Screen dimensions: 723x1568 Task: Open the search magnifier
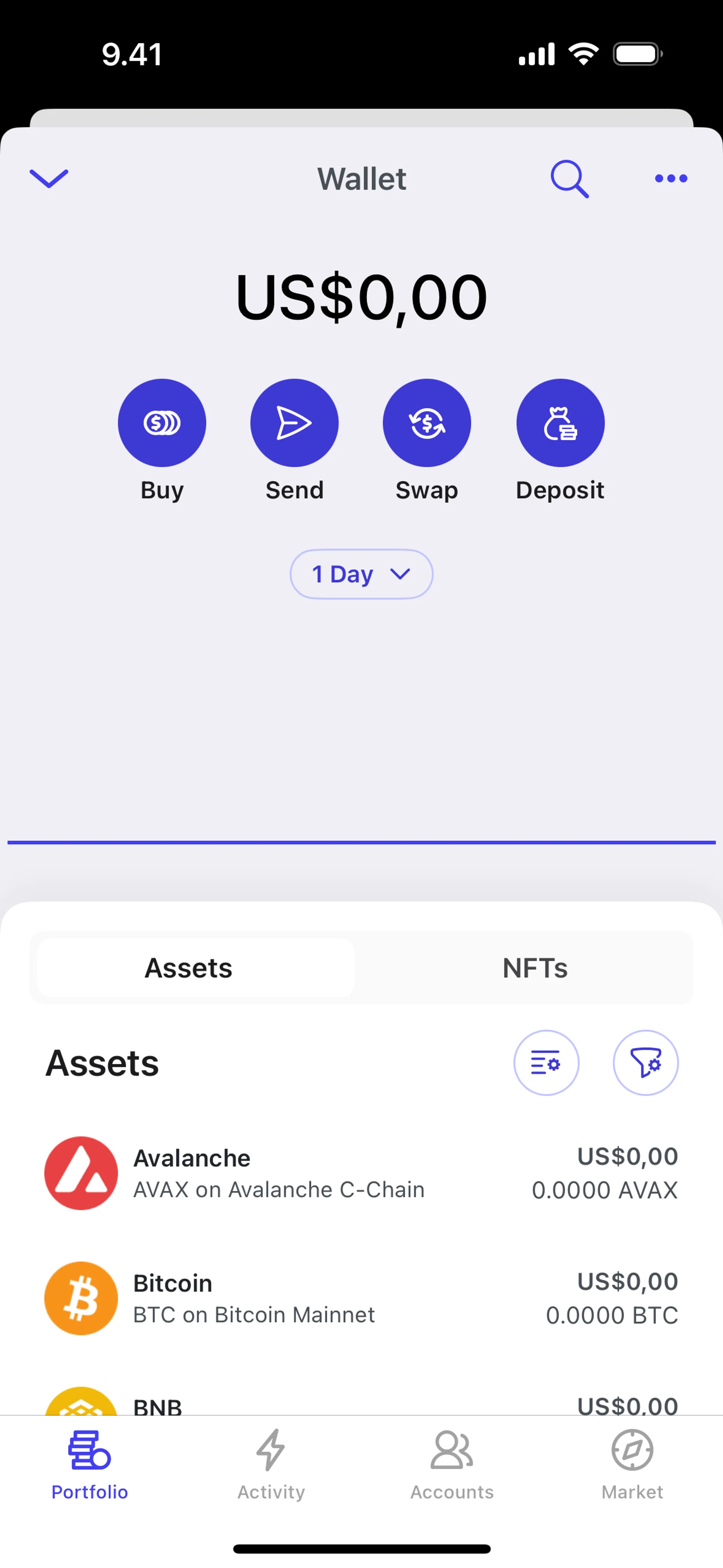569,178
